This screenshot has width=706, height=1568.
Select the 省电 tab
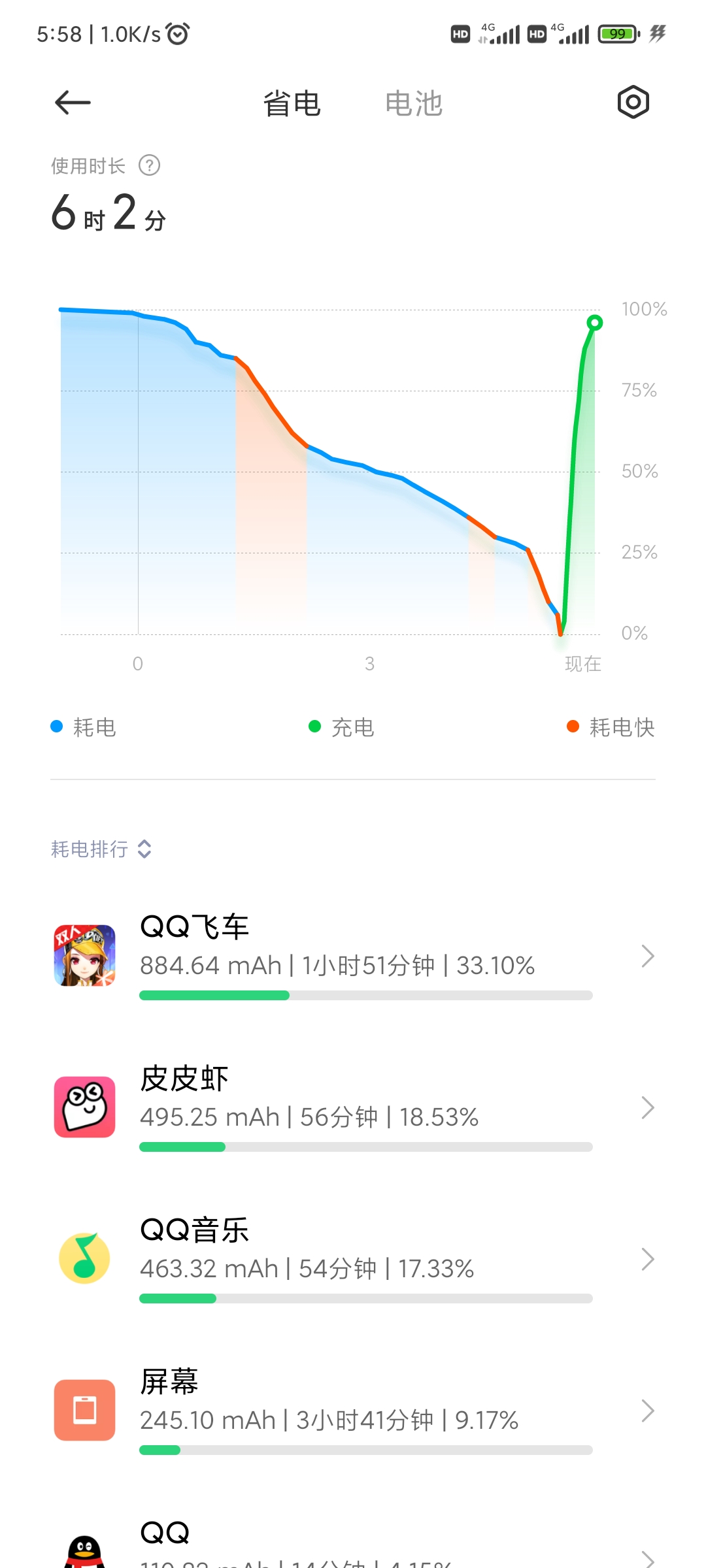point(292,103)
